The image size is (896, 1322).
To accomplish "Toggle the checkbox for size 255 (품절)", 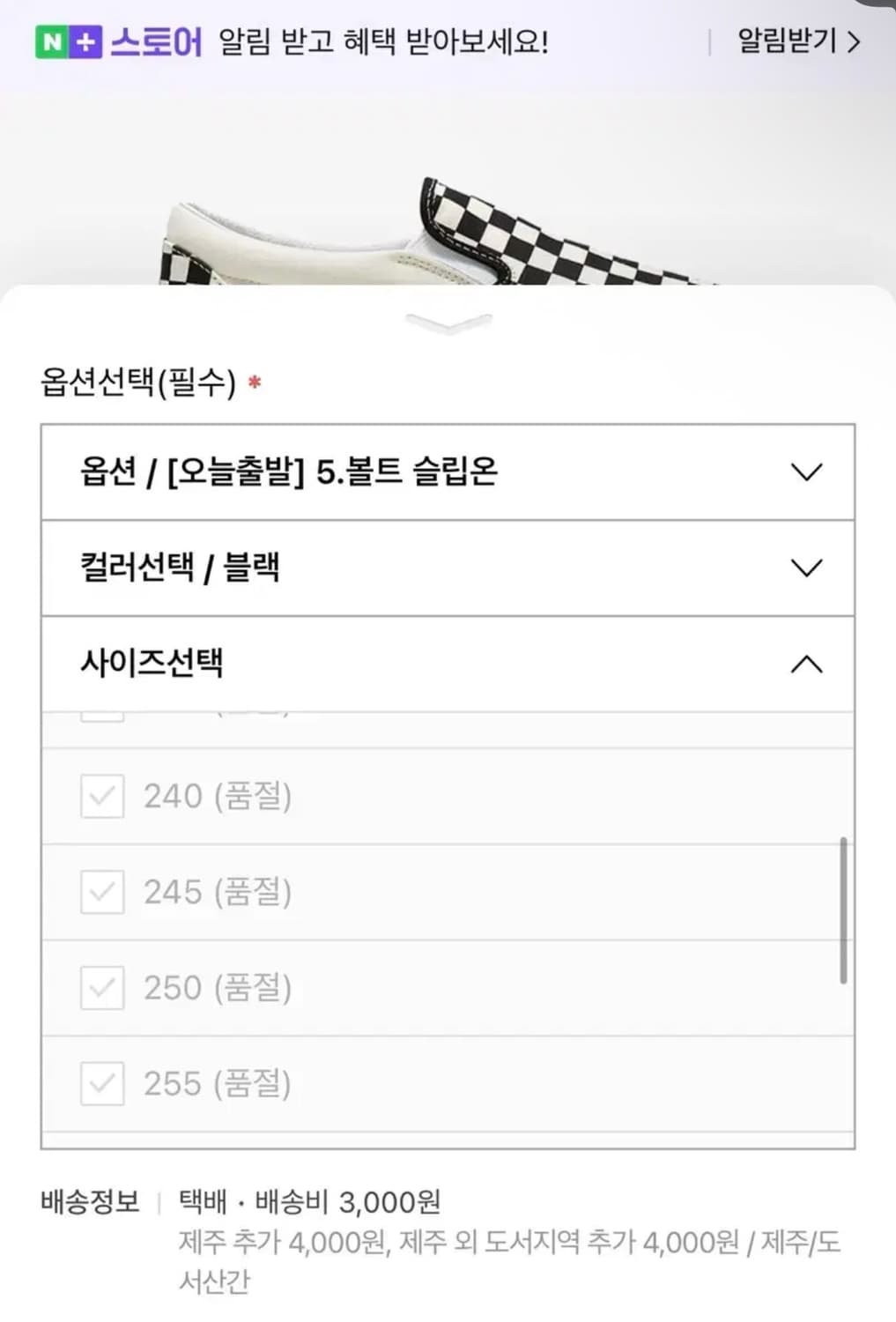I will tap(101, 1084).
